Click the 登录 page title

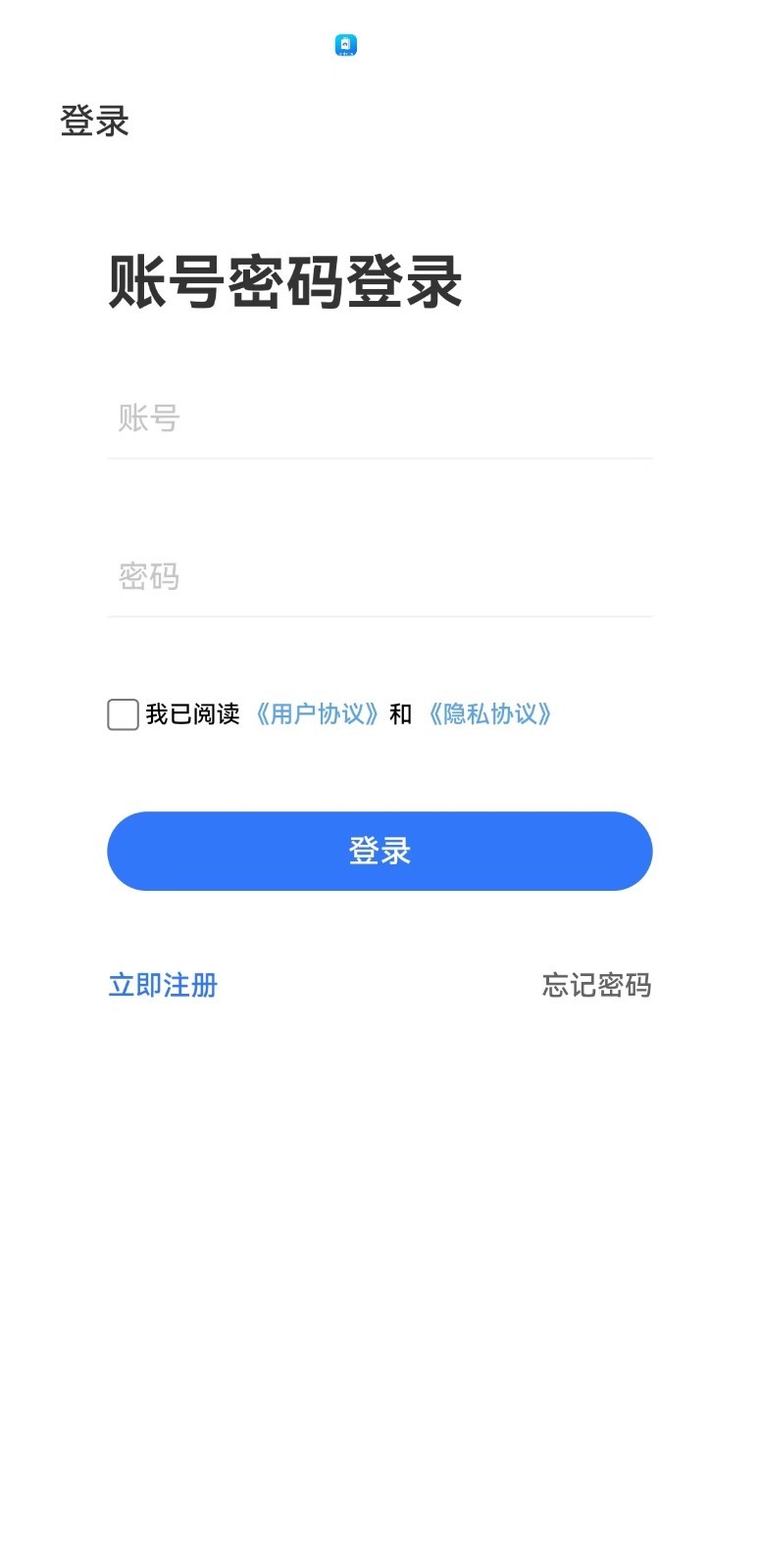point(94,121)
